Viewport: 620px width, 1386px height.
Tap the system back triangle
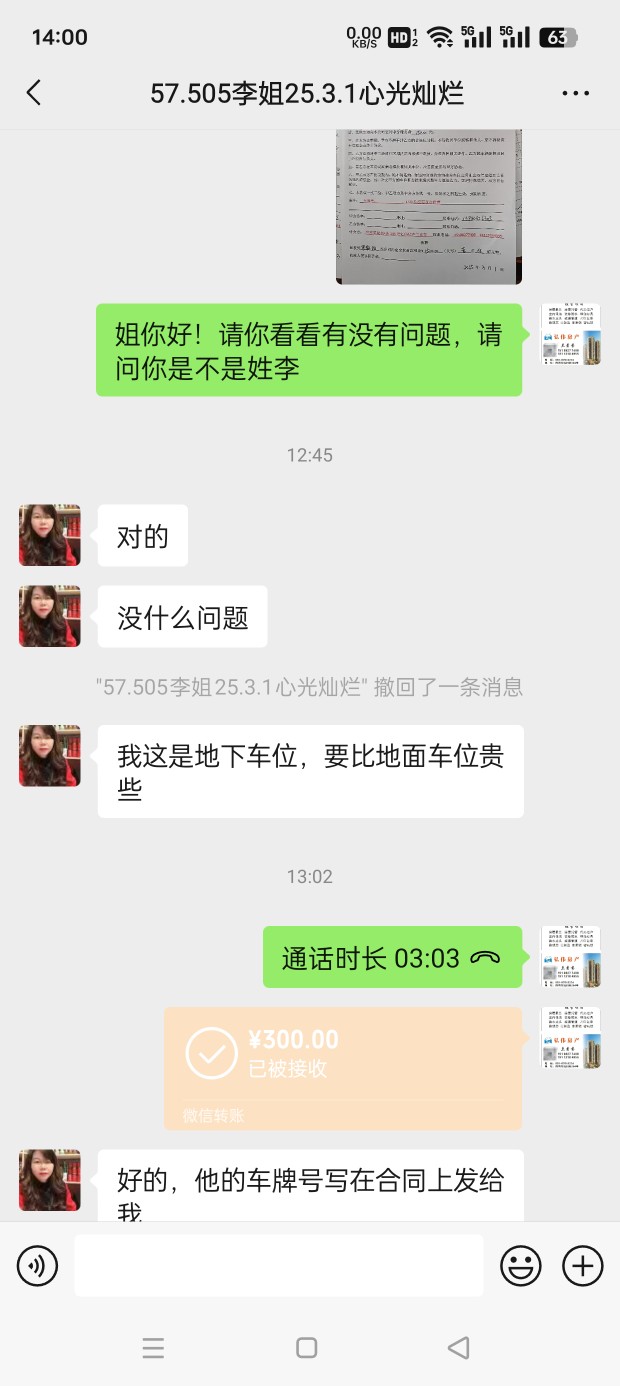tap(459, 1347)
